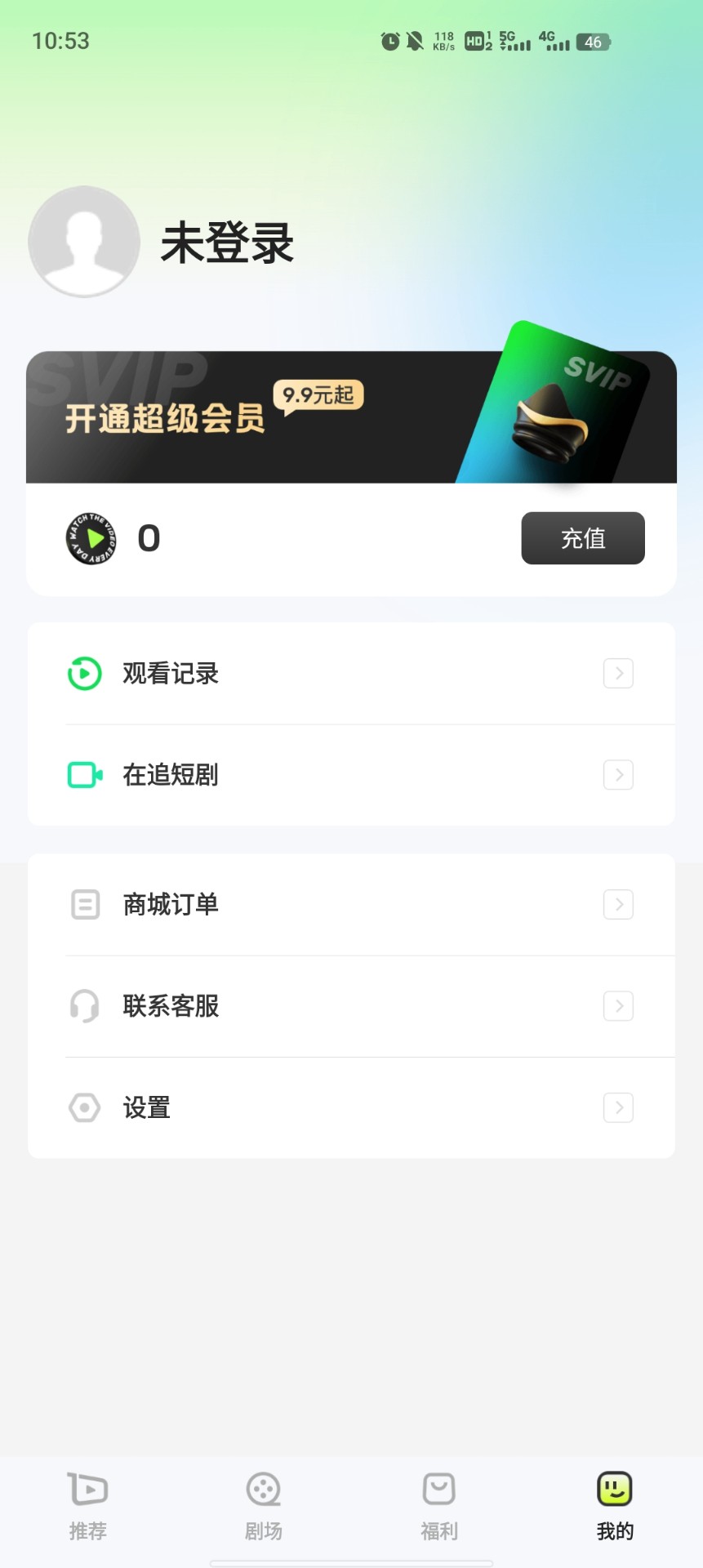Tap the 充值 recharge button
The image size is (703, 1568).
pos(582,538)
